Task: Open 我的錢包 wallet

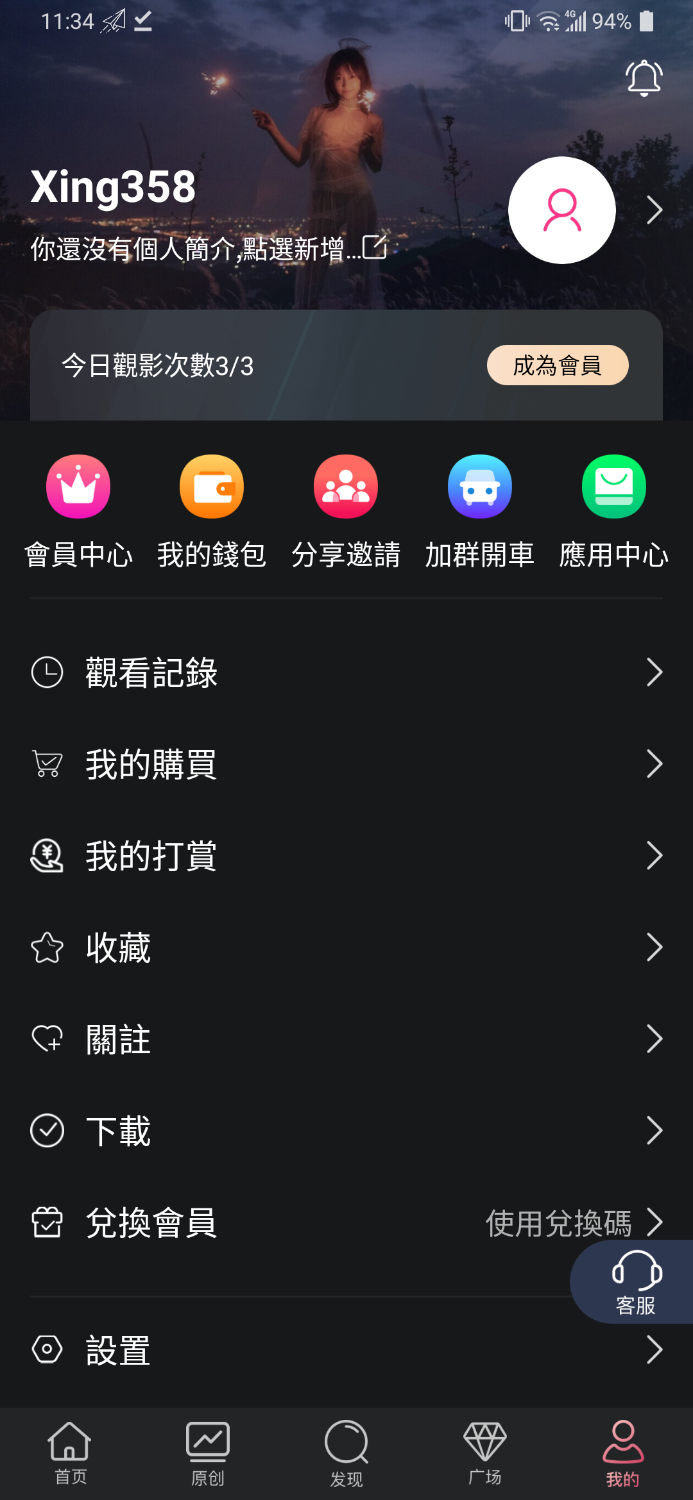Action: 212,510
